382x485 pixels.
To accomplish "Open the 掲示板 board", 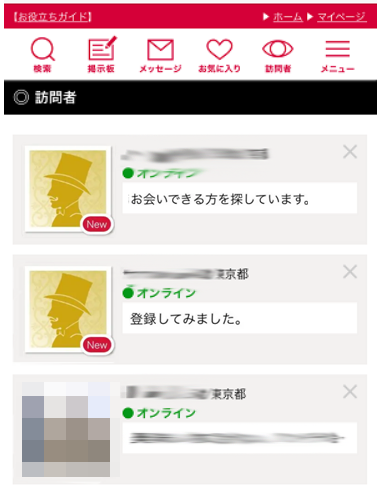I will pos(101,55).
